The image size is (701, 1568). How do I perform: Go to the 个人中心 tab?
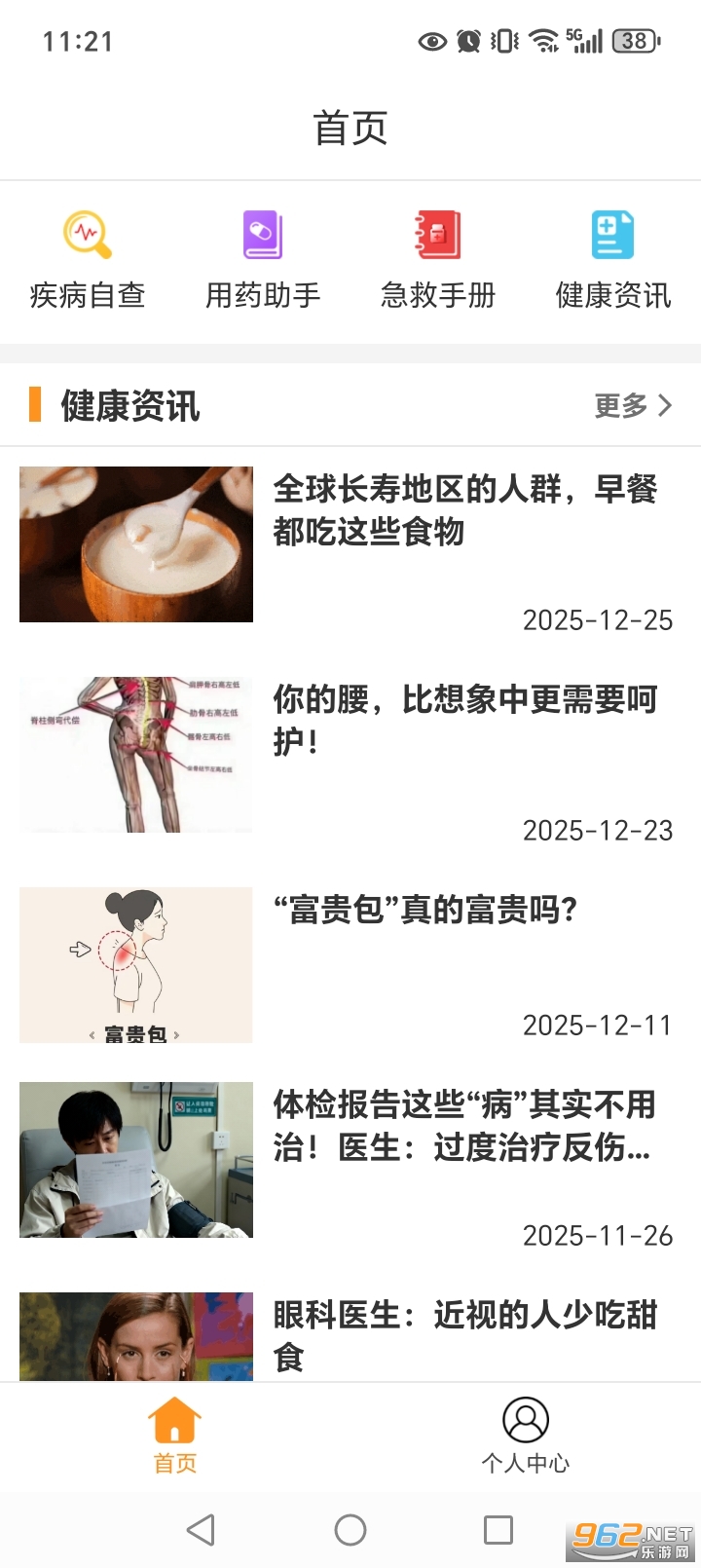point(526,1436)
